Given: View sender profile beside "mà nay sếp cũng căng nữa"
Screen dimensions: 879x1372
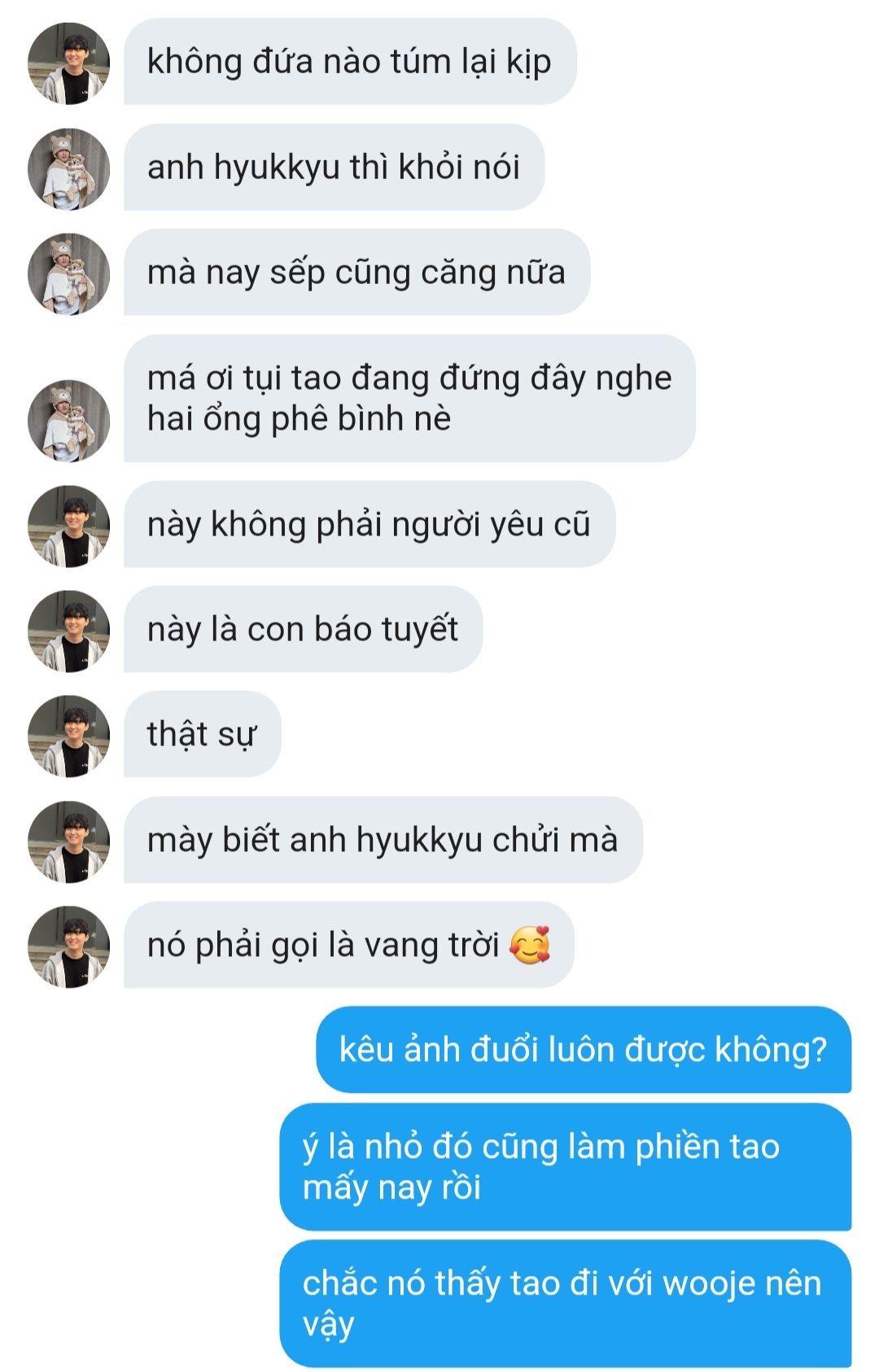Looking at the screenshot, I should click(x=68, y=273).
